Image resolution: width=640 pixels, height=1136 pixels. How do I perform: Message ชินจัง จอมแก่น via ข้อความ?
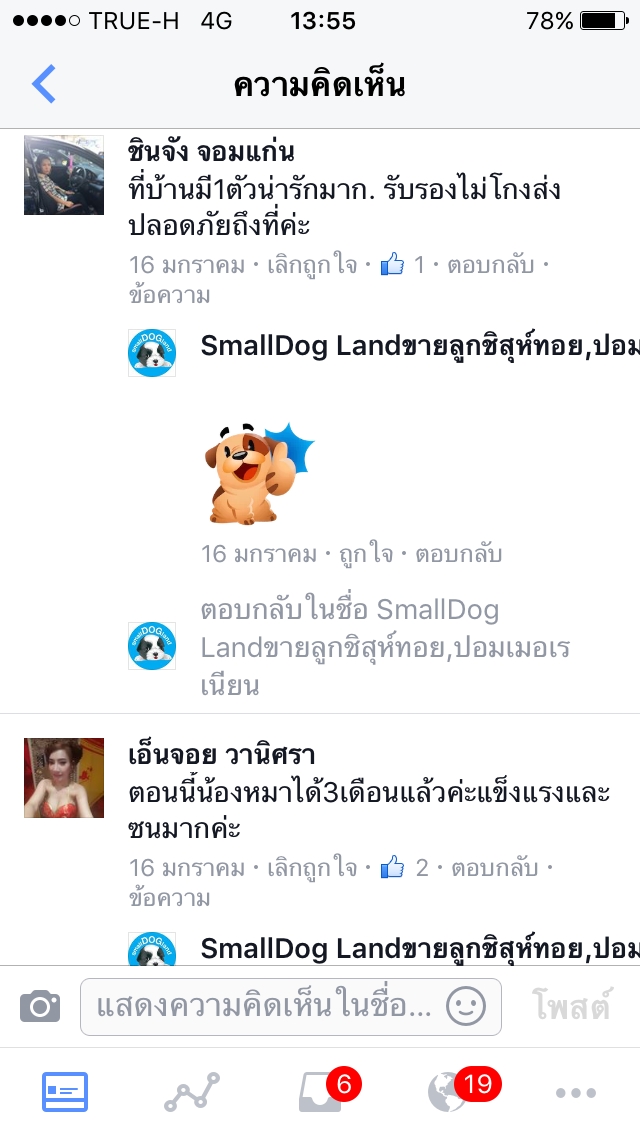tap(170, 295)
